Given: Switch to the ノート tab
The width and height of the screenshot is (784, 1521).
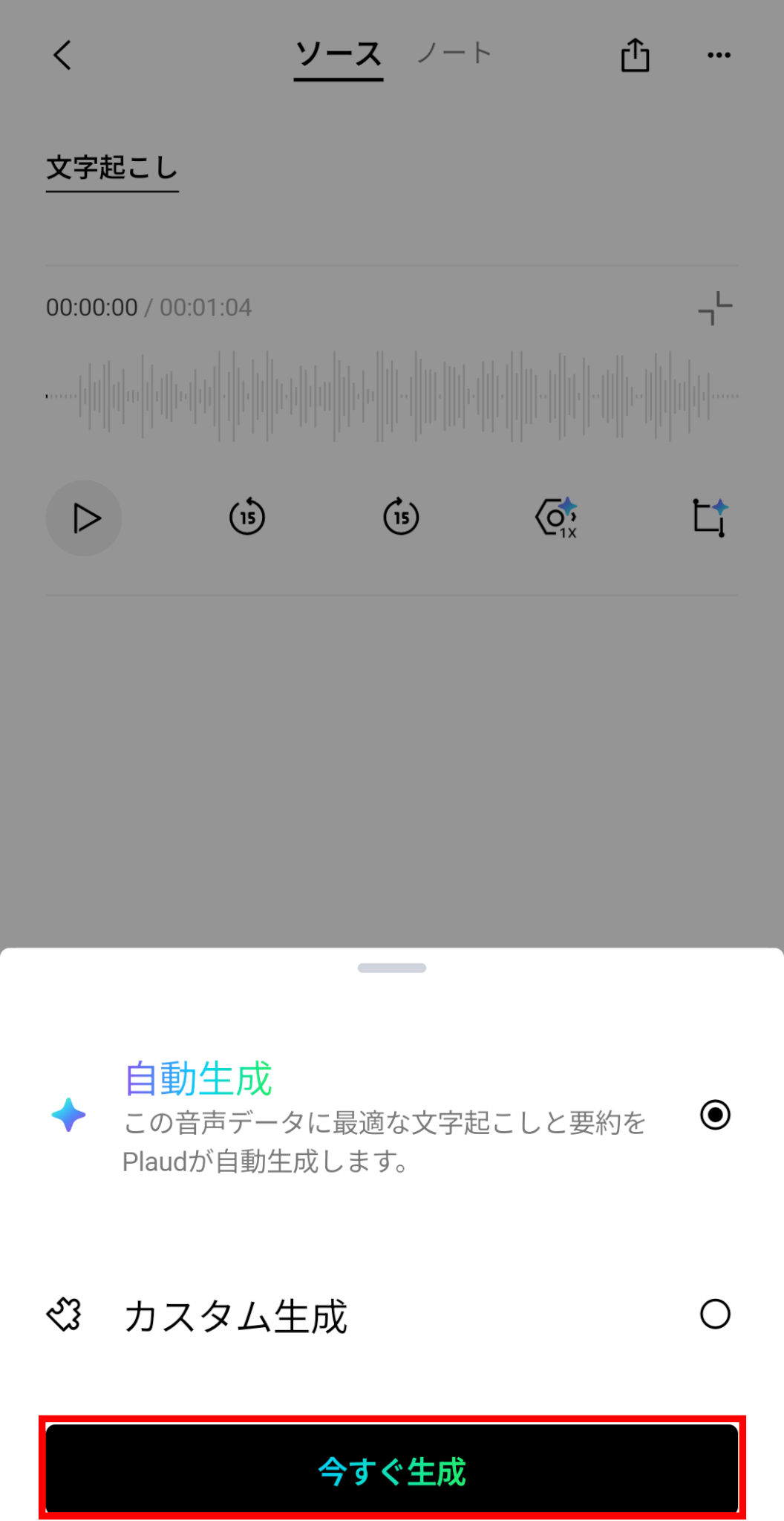Looking at the screenshot, I should pos(454,53).
